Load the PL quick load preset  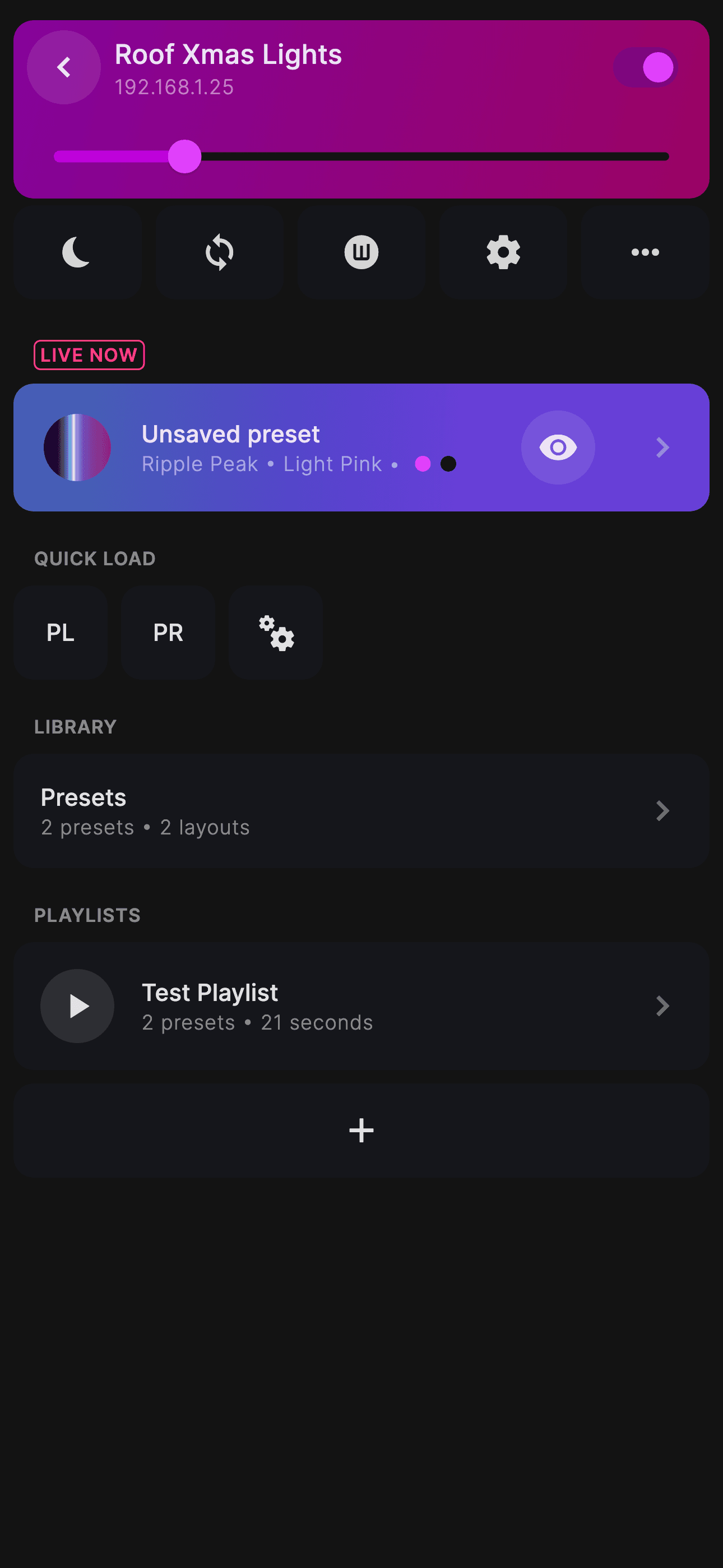click(x=61, y=632)
